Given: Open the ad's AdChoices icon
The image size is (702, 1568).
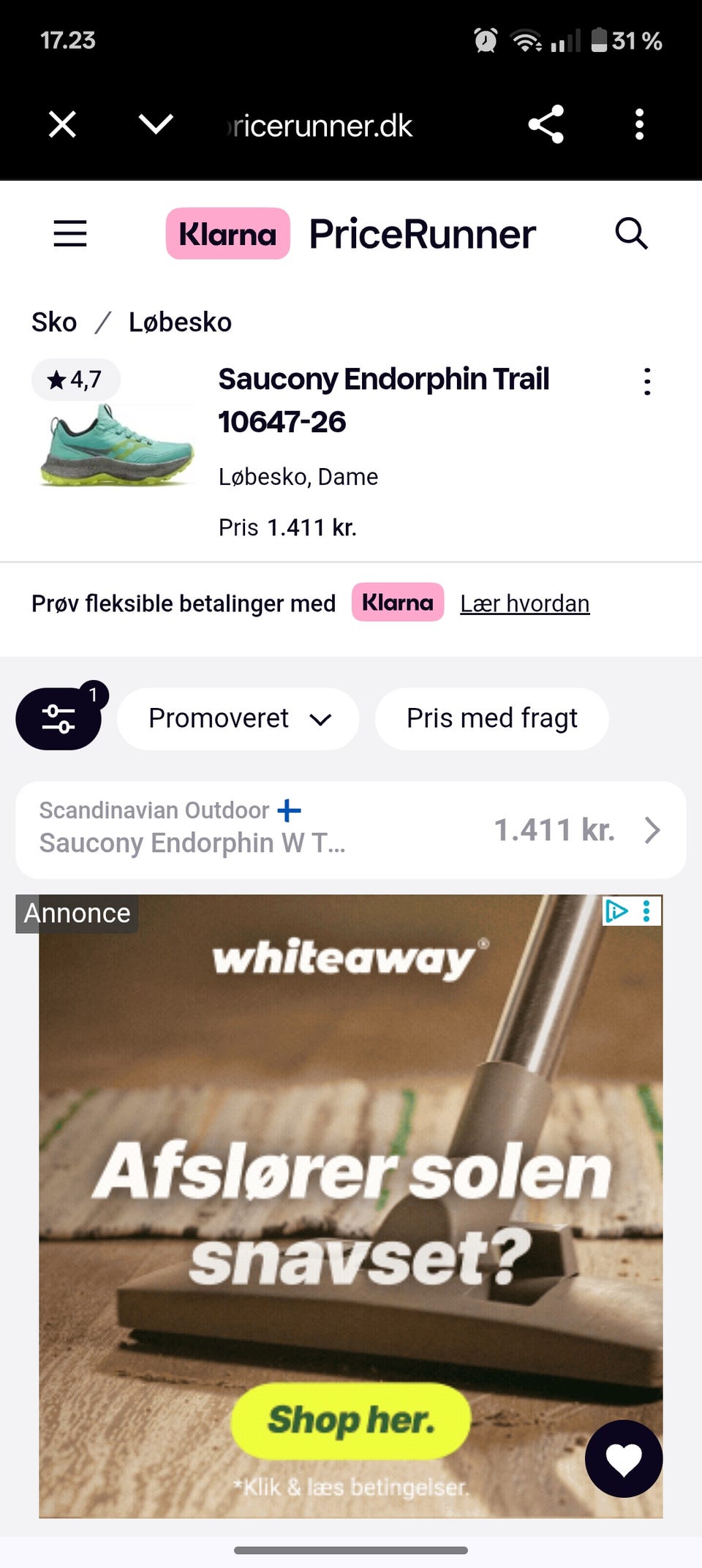Looking at the screenshot, I should (616, 911).
